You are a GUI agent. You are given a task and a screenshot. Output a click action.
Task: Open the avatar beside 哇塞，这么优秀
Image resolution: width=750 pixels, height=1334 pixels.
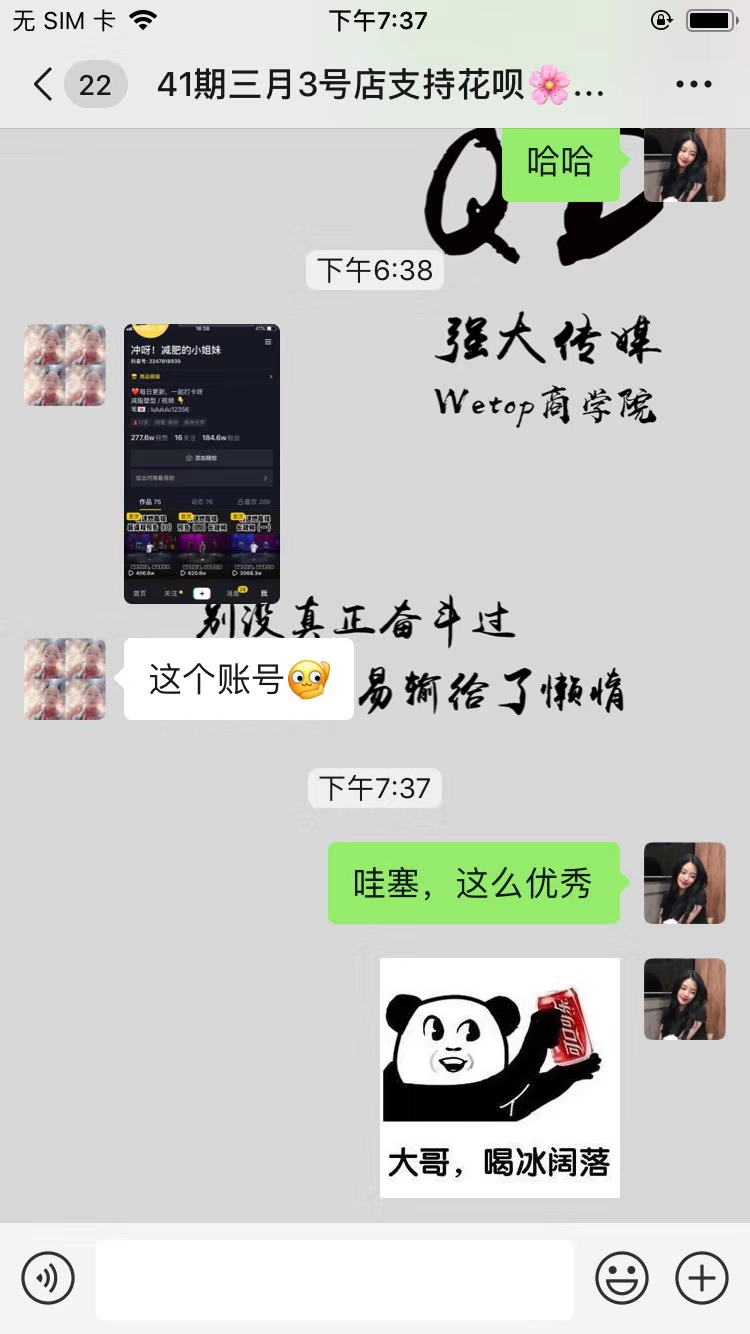(x=685, y=883)
